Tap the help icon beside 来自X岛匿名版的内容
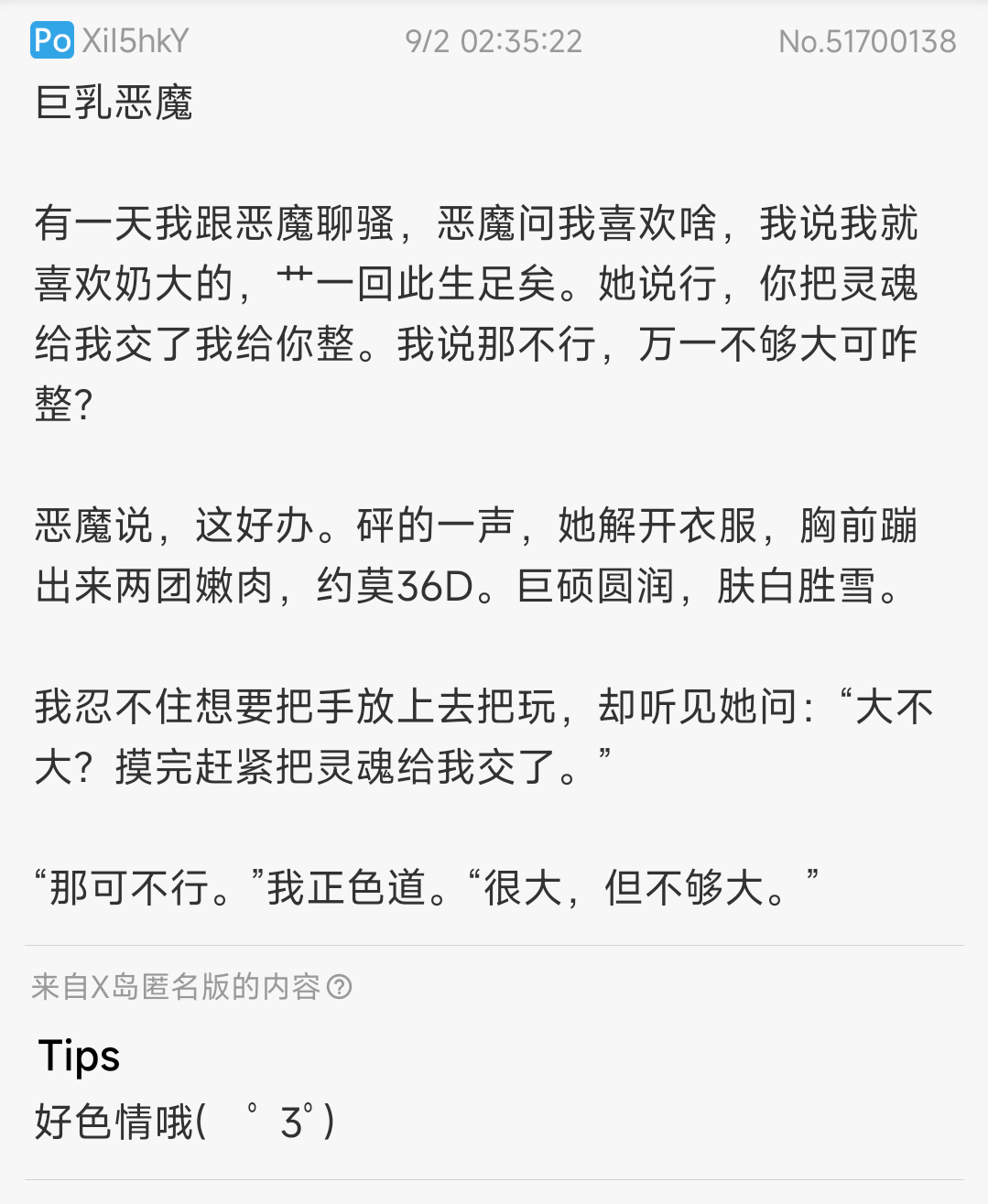The width and height of the screenshot is (988, 1204). pos(340,987)
